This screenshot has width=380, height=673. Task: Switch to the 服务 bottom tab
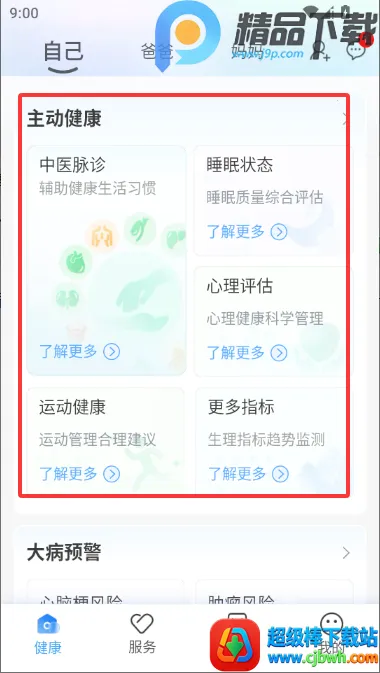point(142,634)
